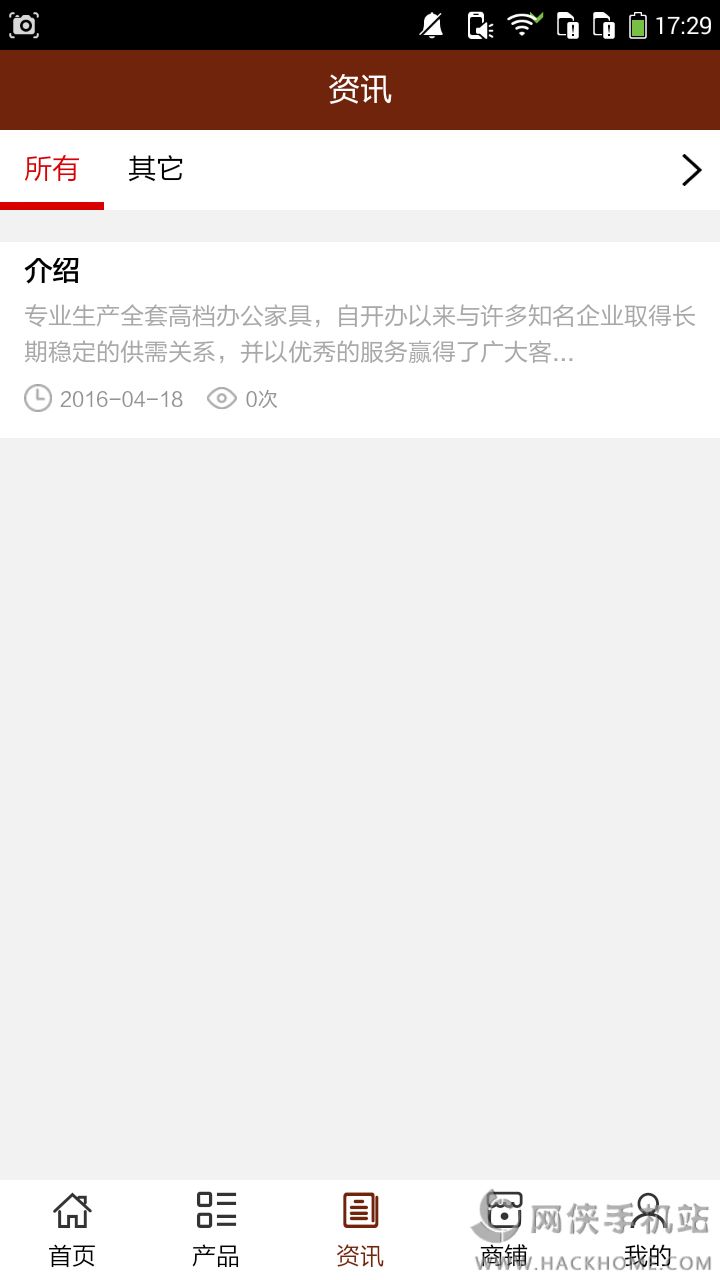Open the 我的 profile tab
The image size is (720, 1280).
648,1229
